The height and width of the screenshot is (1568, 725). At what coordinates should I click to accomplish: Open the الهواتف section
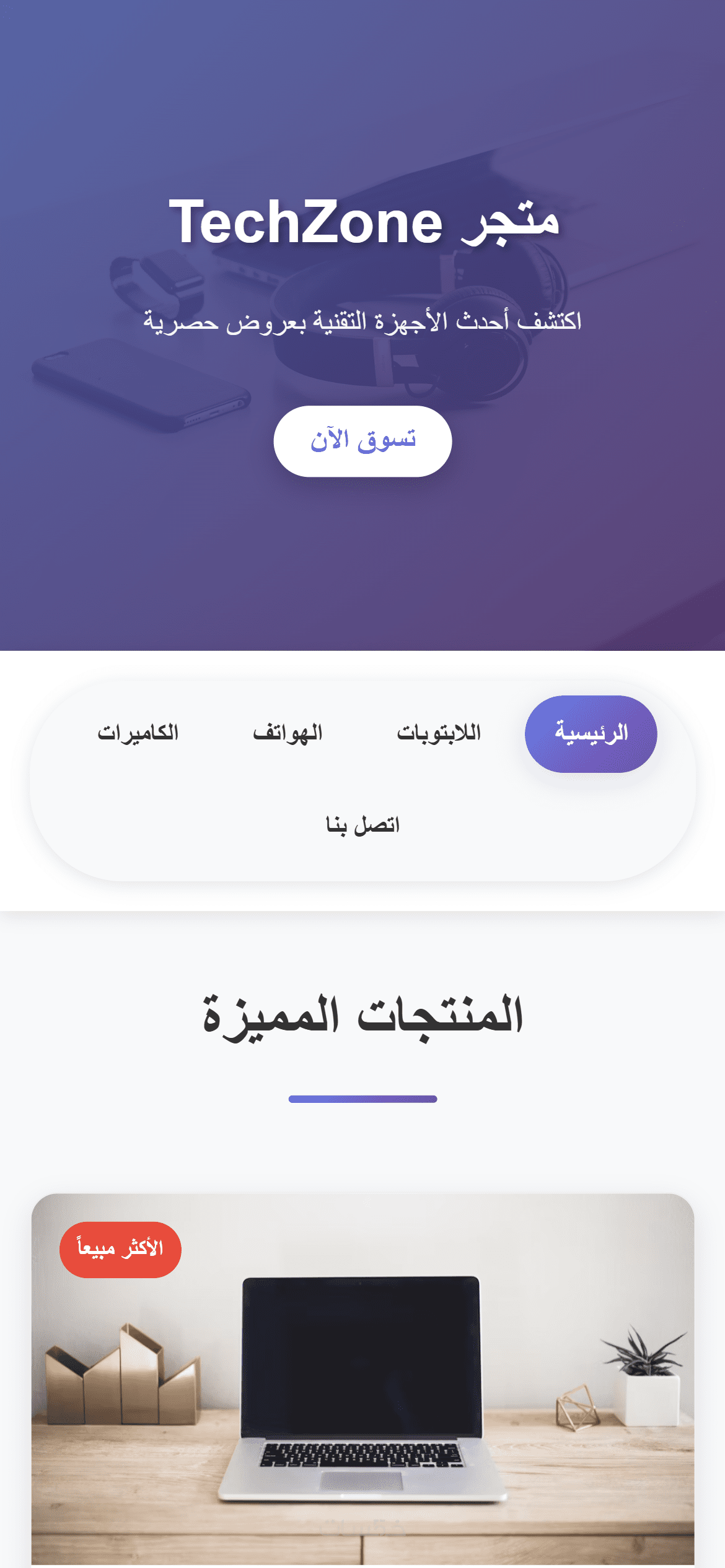288,734
